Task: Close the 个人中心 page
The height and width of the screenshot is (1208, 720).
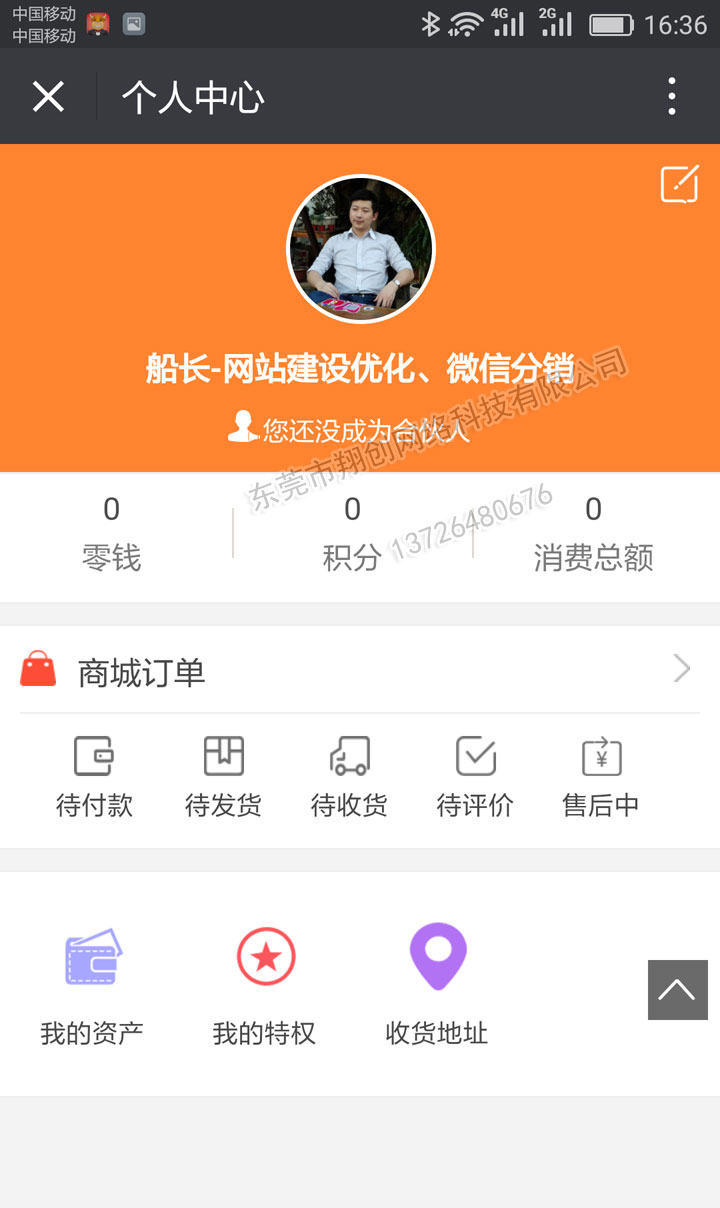Action: click(x=48, y=97)
